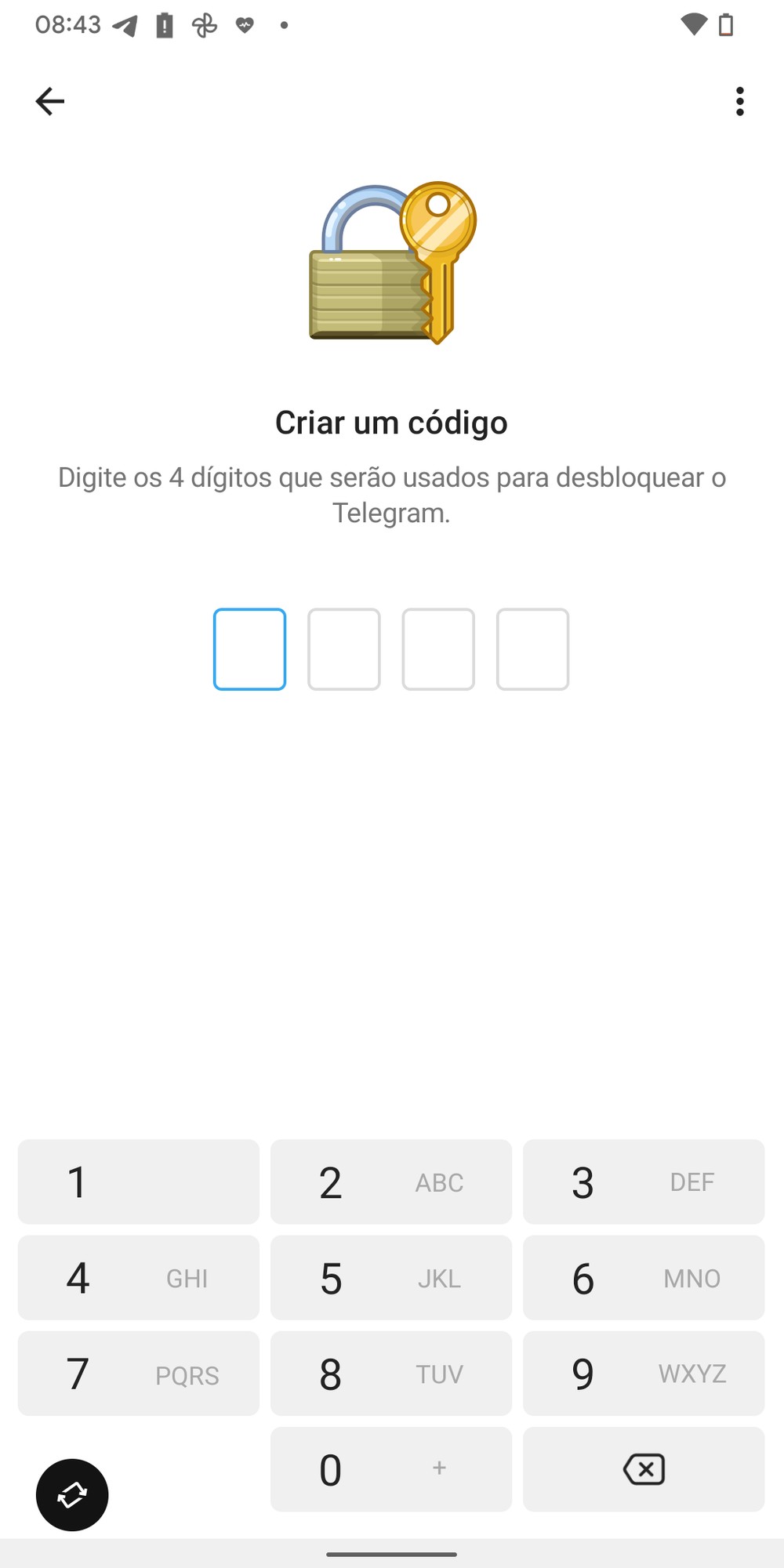
Task: Enter digit 6 MNO
Action: point(643,1278)
